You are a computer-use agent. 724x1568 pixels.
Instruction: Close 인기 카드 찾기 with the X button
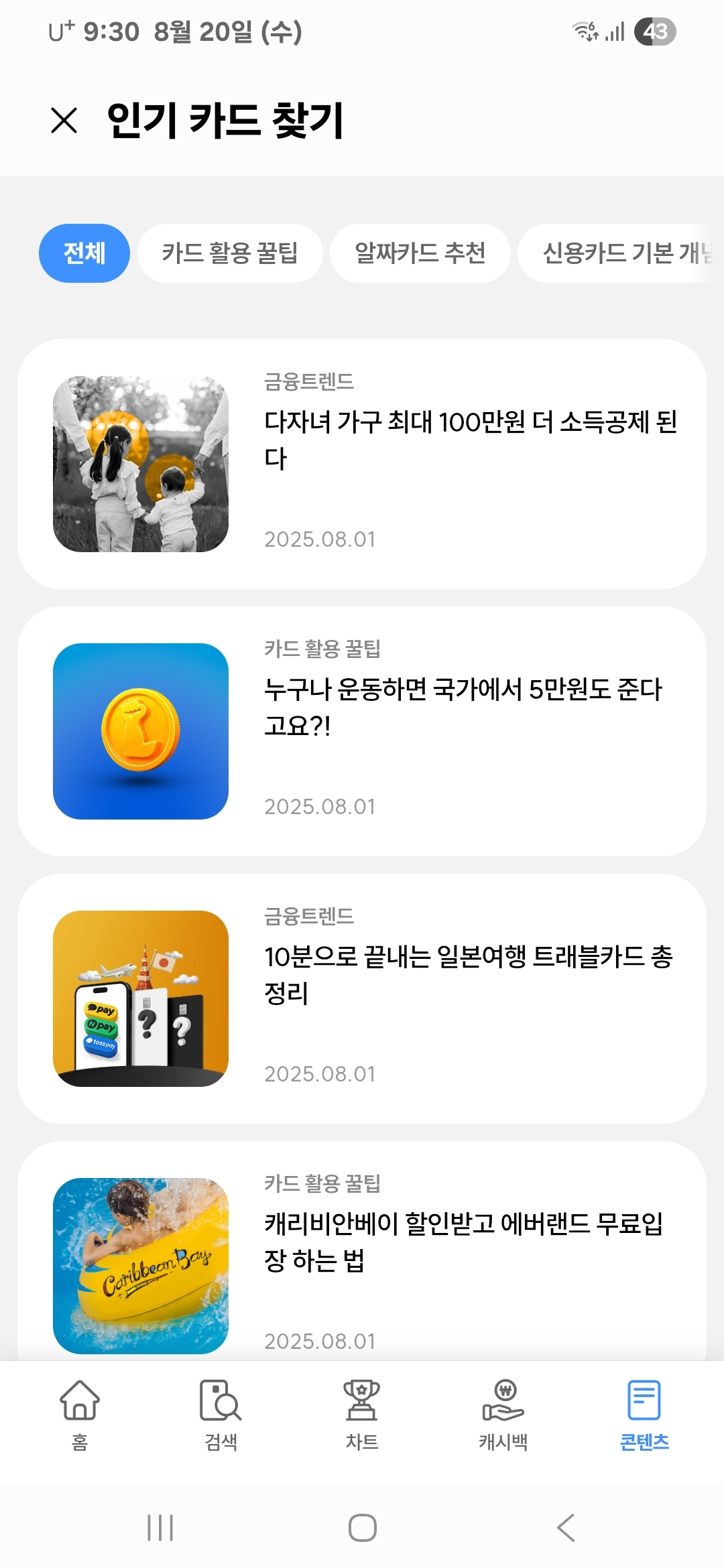(62, 121)
